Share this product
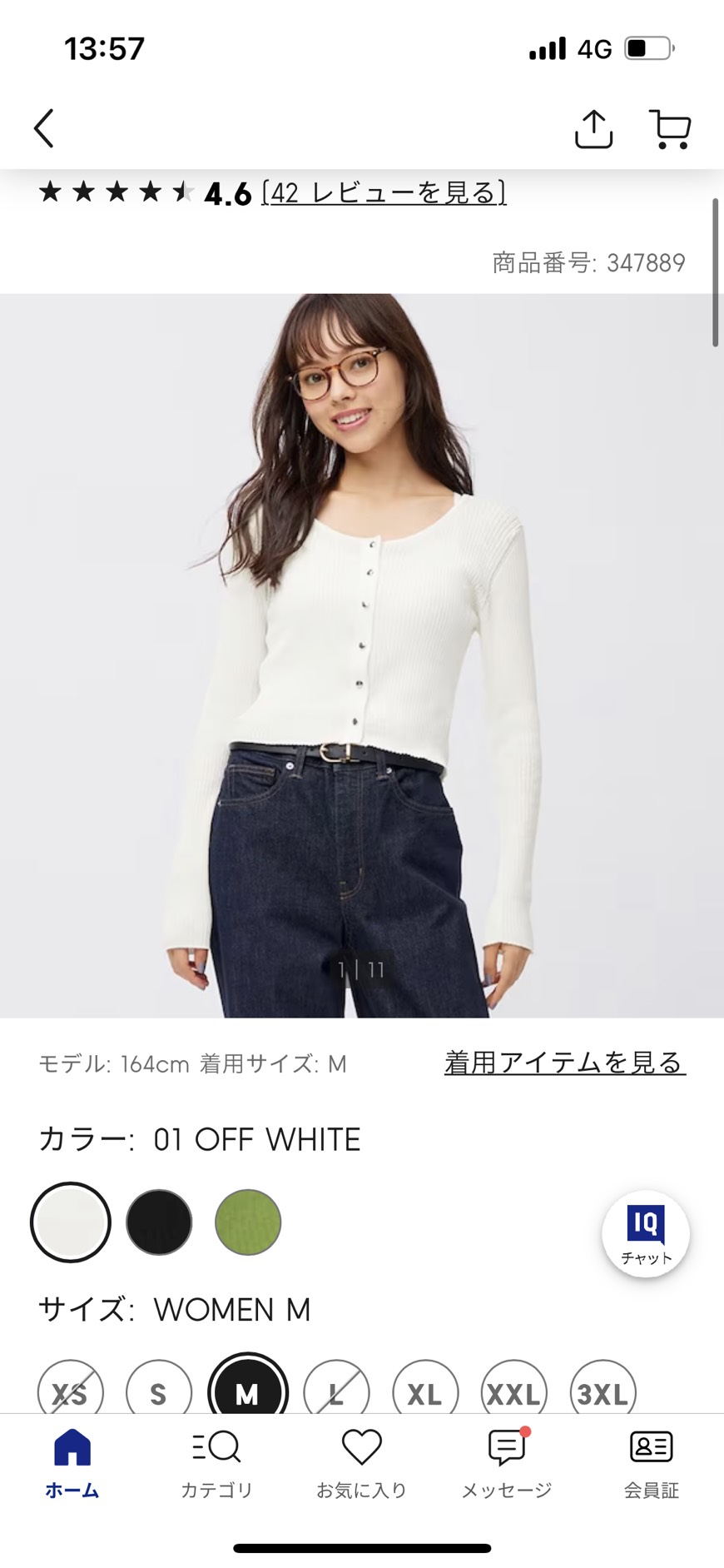The image size is (724, 1568). 593,128
